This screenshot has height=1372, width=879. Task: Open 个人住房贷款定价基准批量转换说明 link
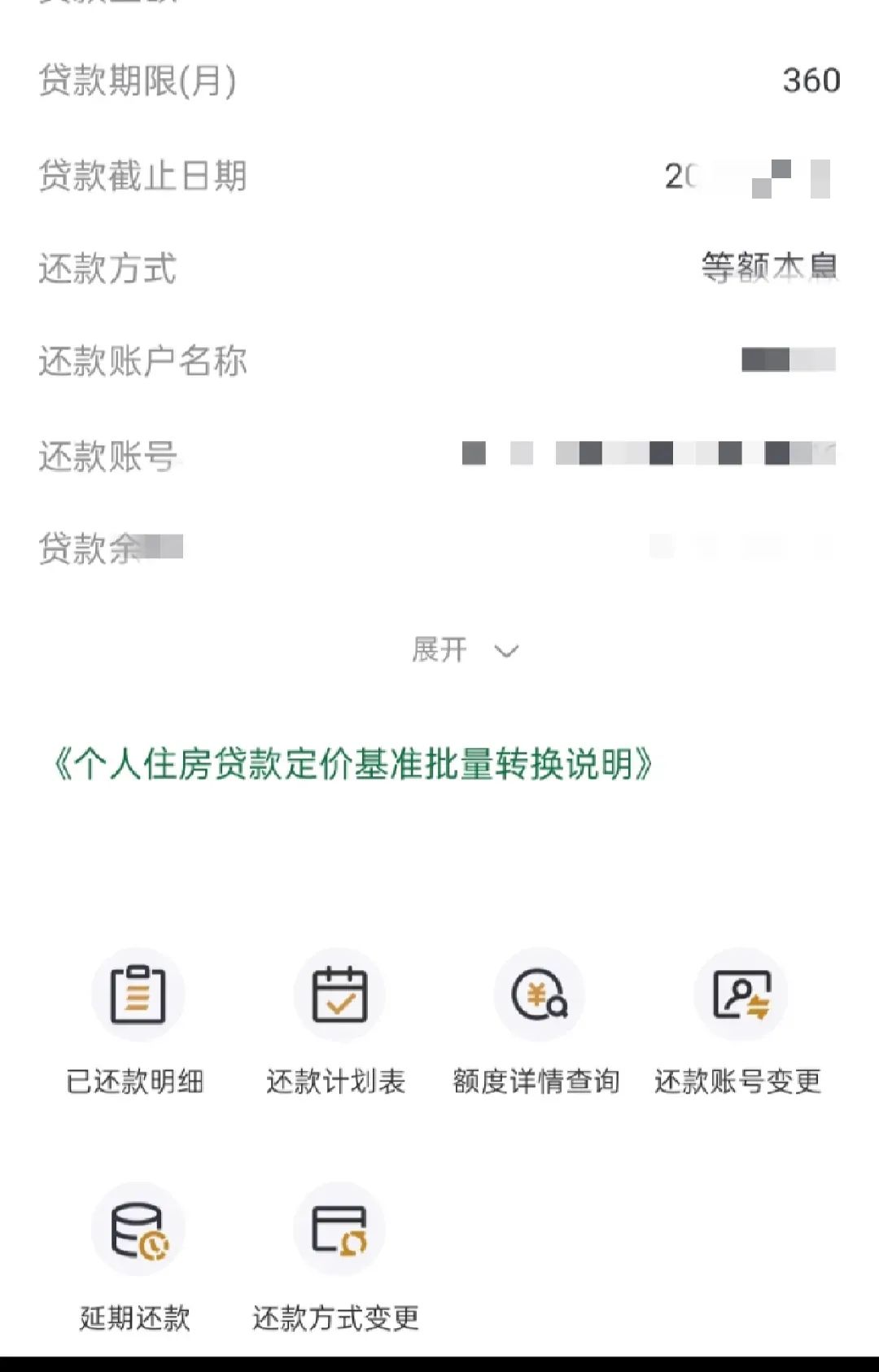coord(353,764)
